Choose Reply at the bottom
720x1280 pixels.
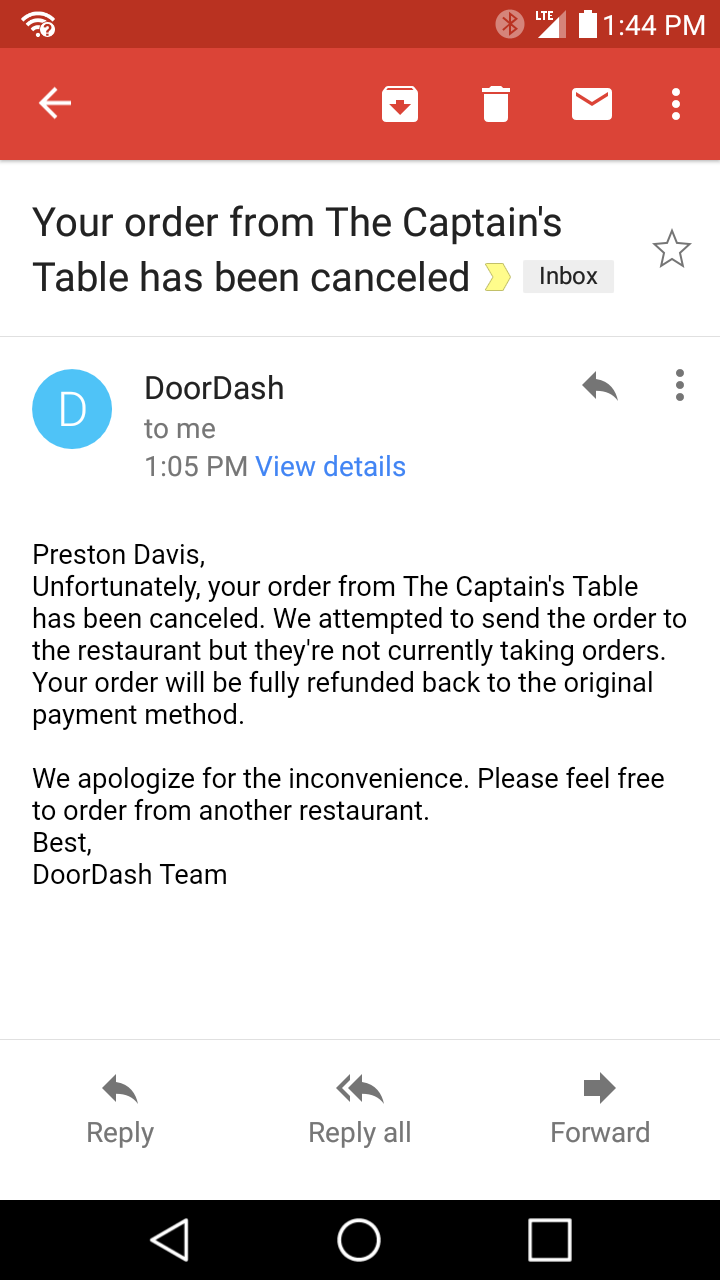click(x=120, y=1110)
